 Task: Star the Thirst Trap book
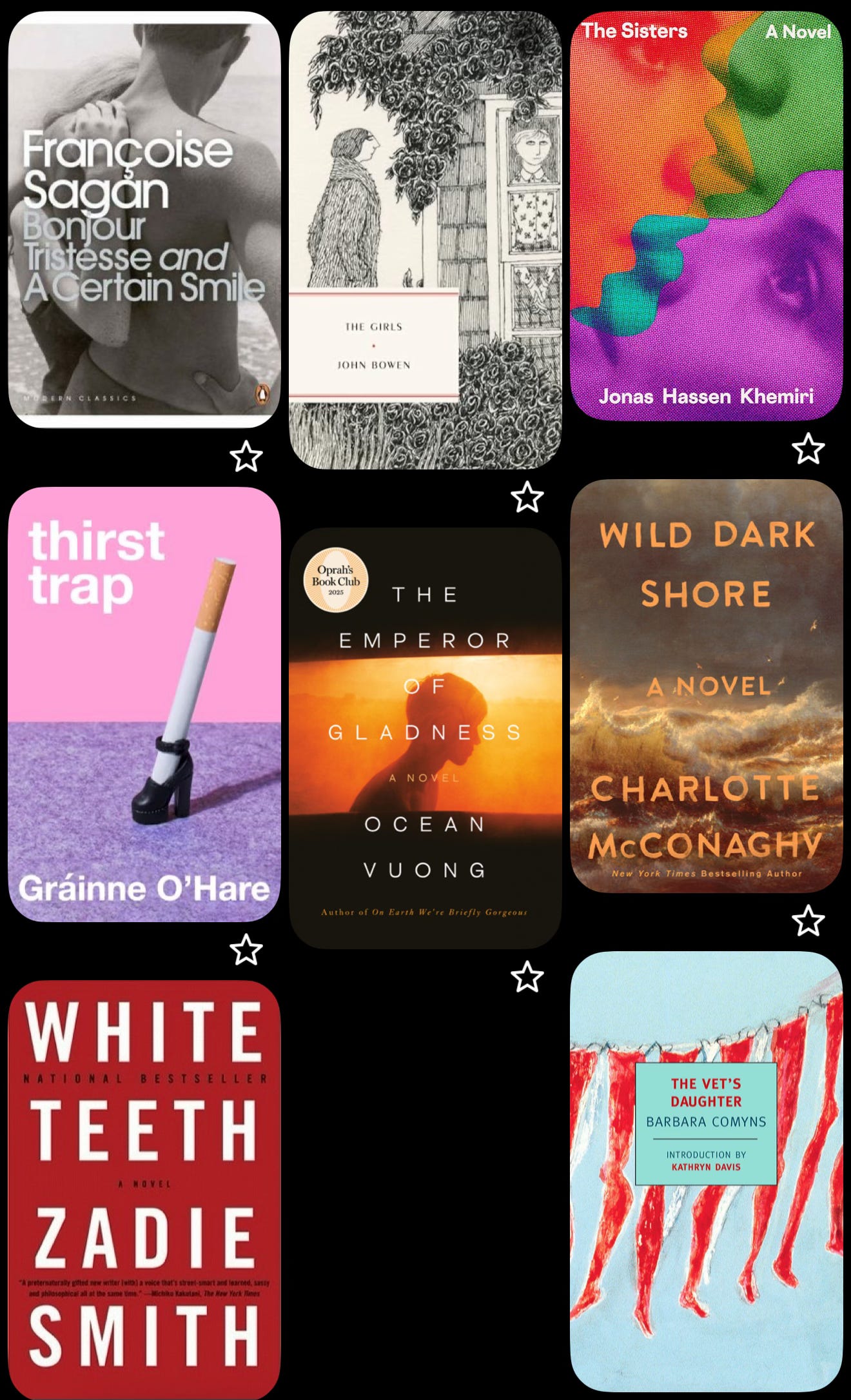pos(246,950)
